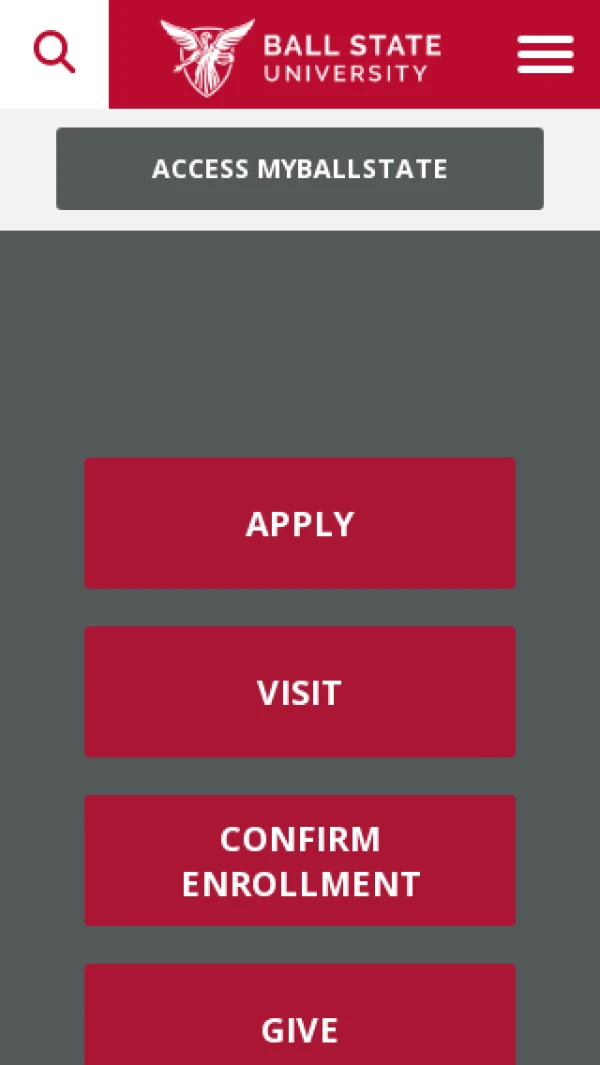Tap the Access MyBallState button
Image resolution: width=600 pixels, height=1065 pixels.
click(x=300, y=169)
